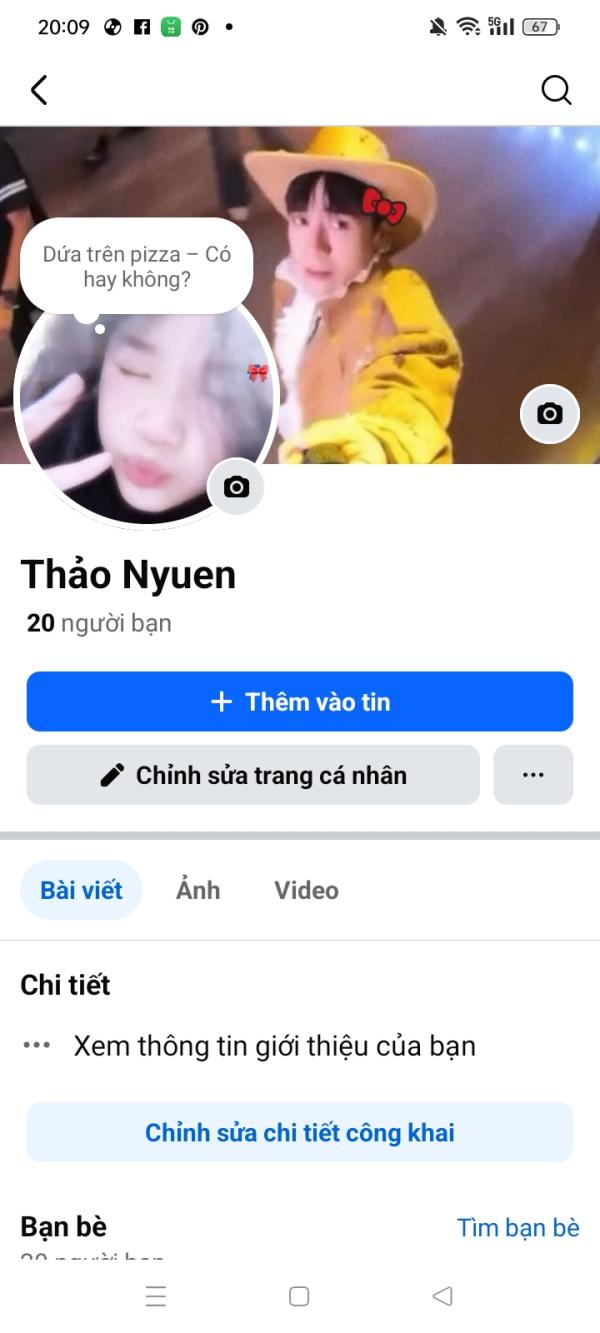
Task: Open "Xem thông tin giới thiệu của bạn"
Action: tap(274, 1046)
